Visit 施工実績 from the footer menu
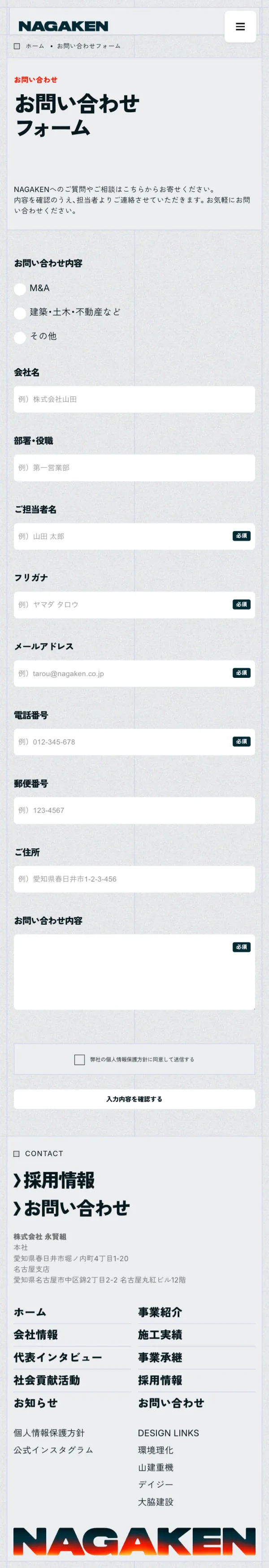The width and height of the screenshot is (269, 1568). tap(160, 1335)
